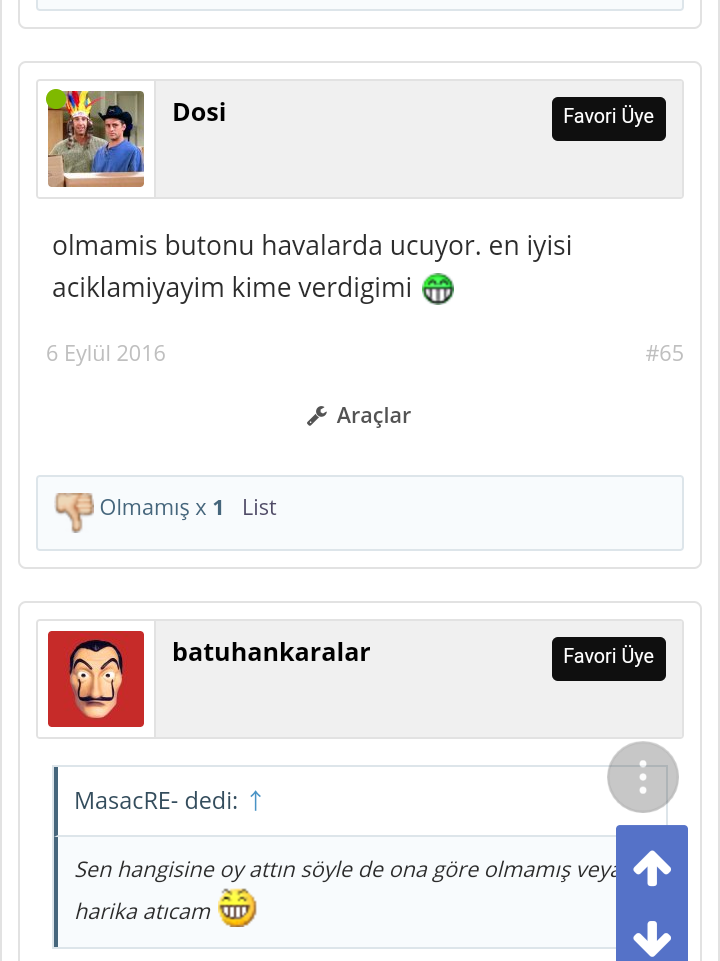Show the List of Olmamış ratings
This screenshot has height=961, width=720.
259,508
